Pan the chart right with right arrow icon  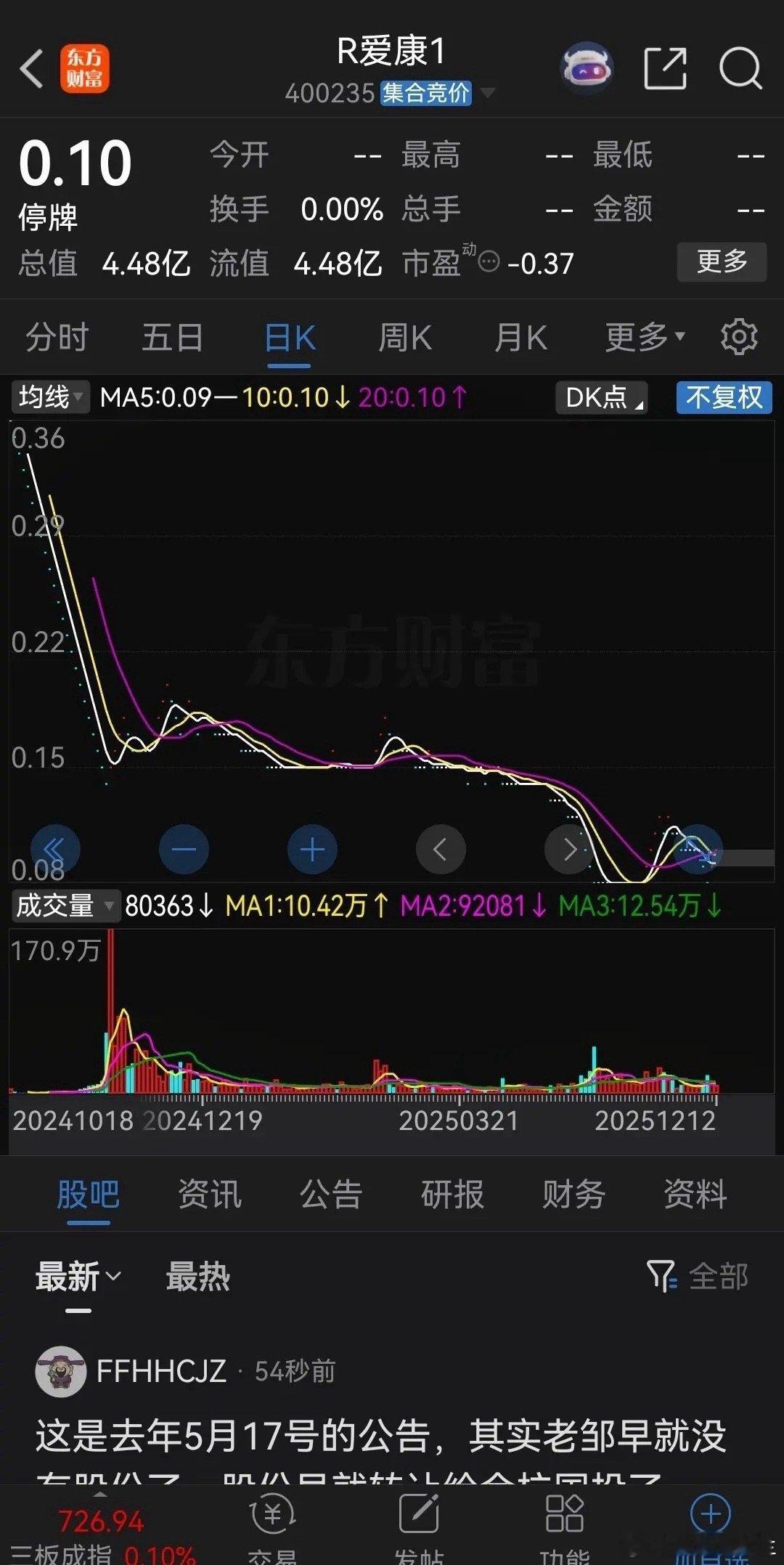pyautogui.click(x=568, y=849)
